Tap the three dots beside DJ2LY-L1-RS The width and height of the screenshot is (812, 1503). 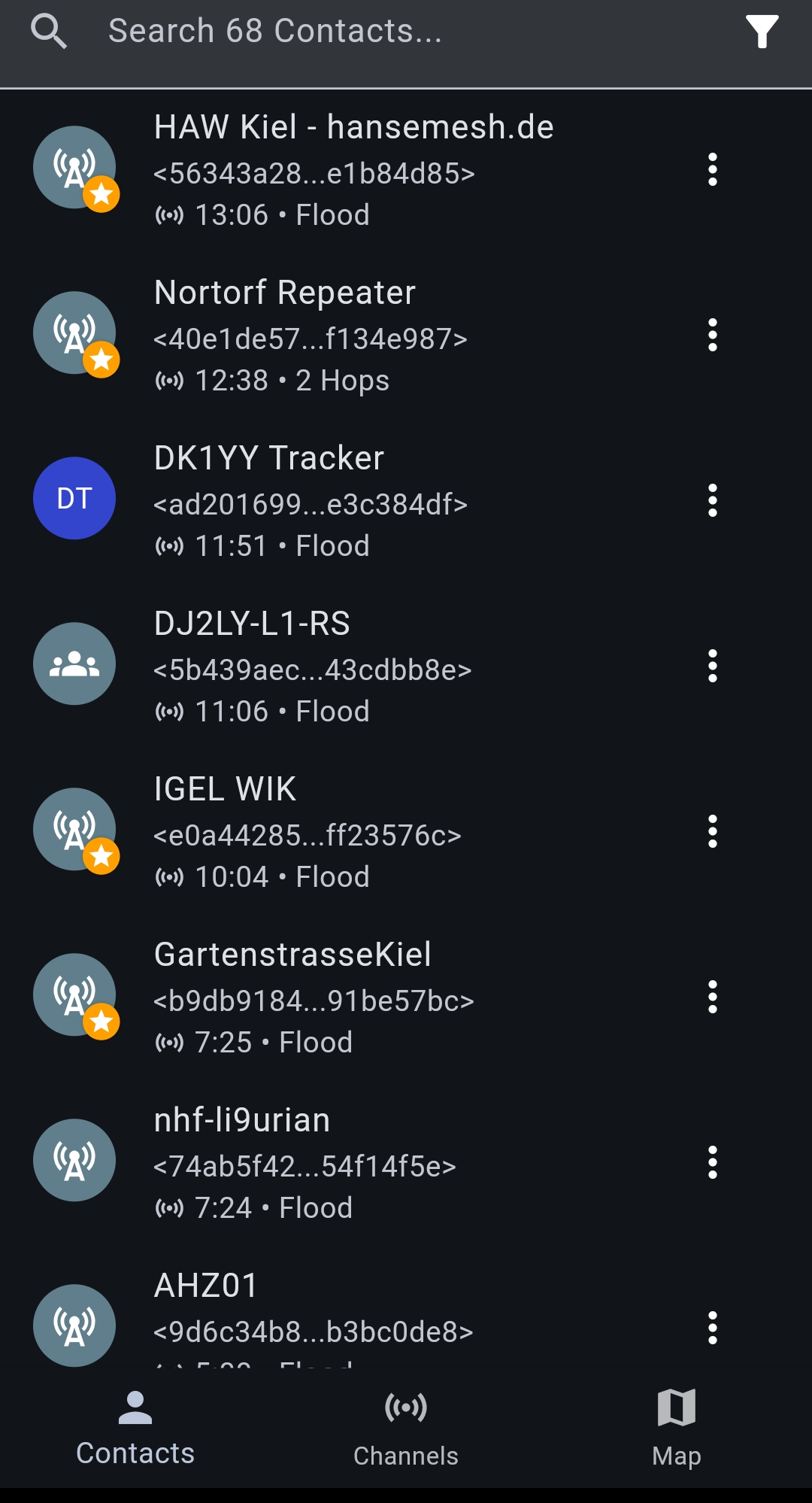point(713,666)
